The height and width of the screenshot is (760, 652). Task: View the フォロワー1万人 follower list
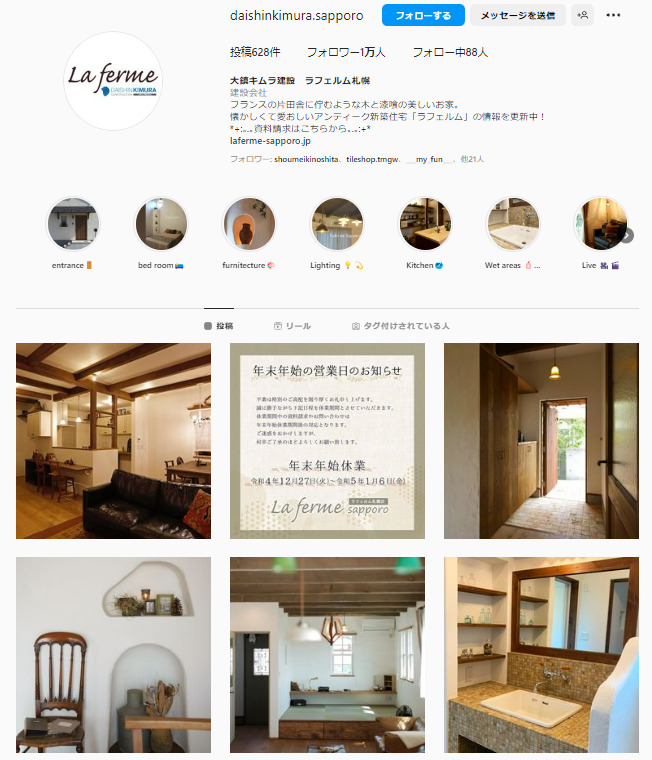click(346, 52)
